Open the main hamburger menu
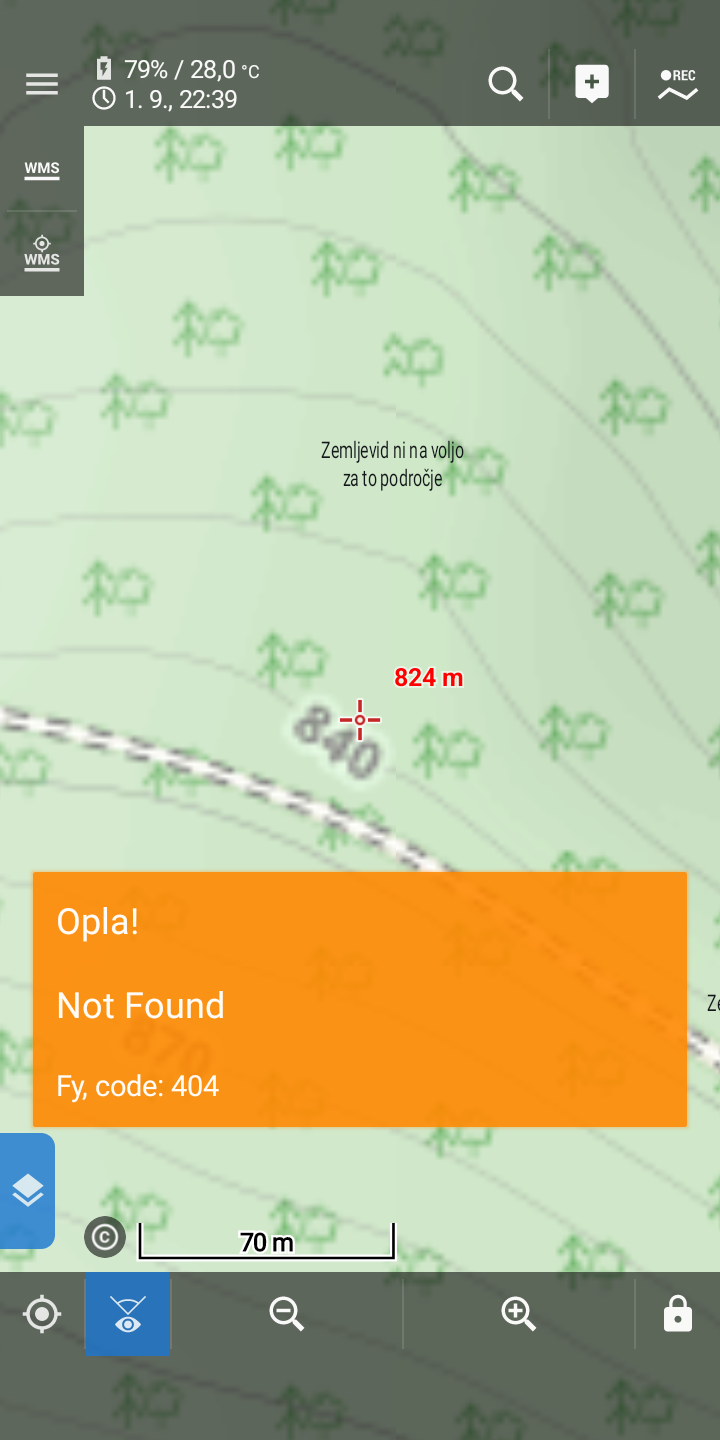This screenshot has height=1440, width=720. point(42,85)
